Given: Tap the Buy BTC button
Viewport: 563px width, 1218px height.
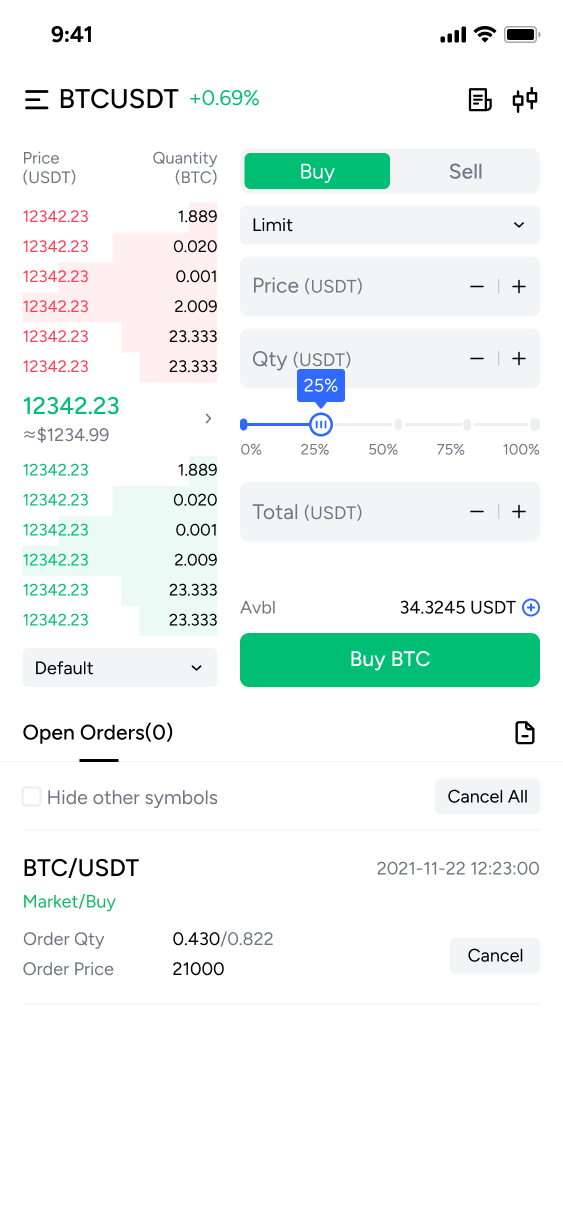Looking at the screenshot, I should pyautogui.click(x=390, y=660).
